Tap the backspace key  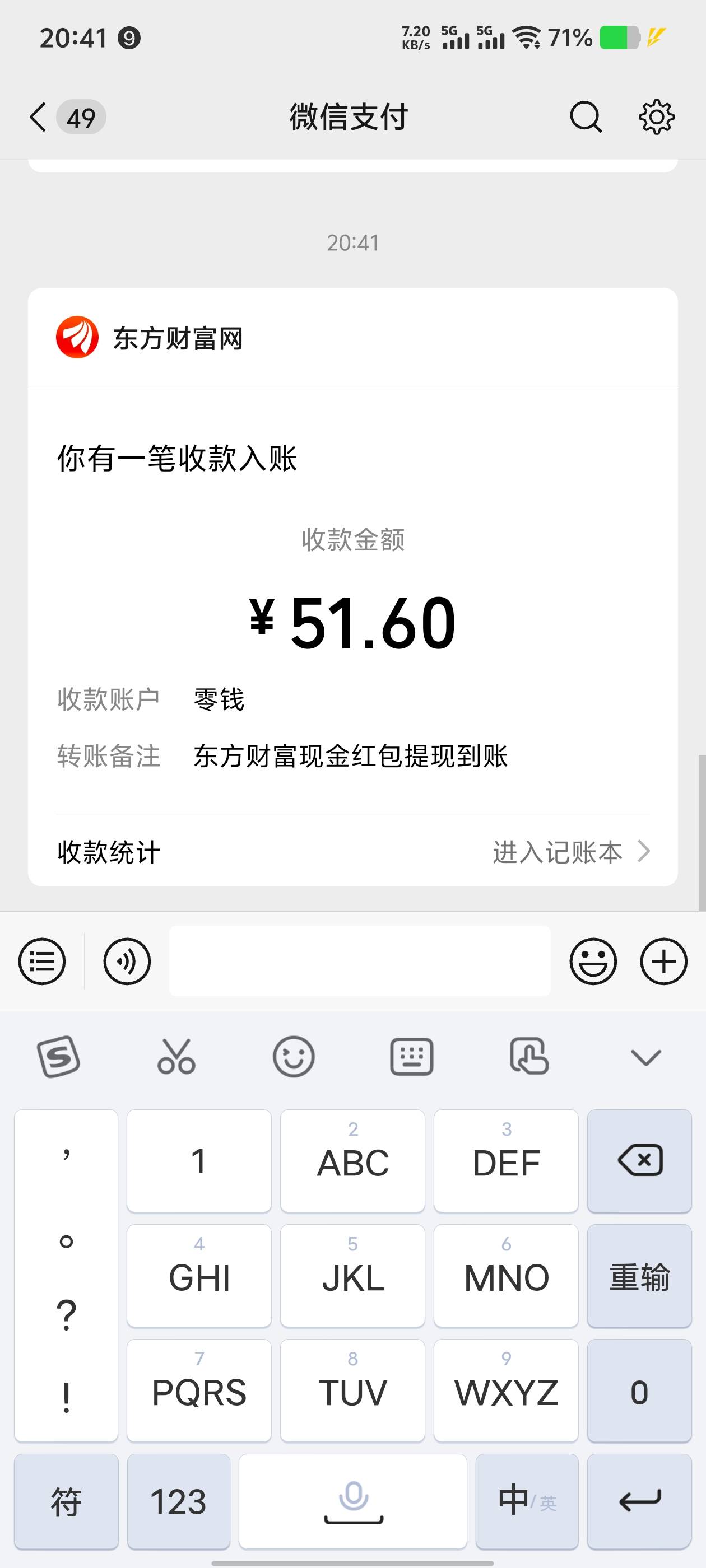point(639,1160)
